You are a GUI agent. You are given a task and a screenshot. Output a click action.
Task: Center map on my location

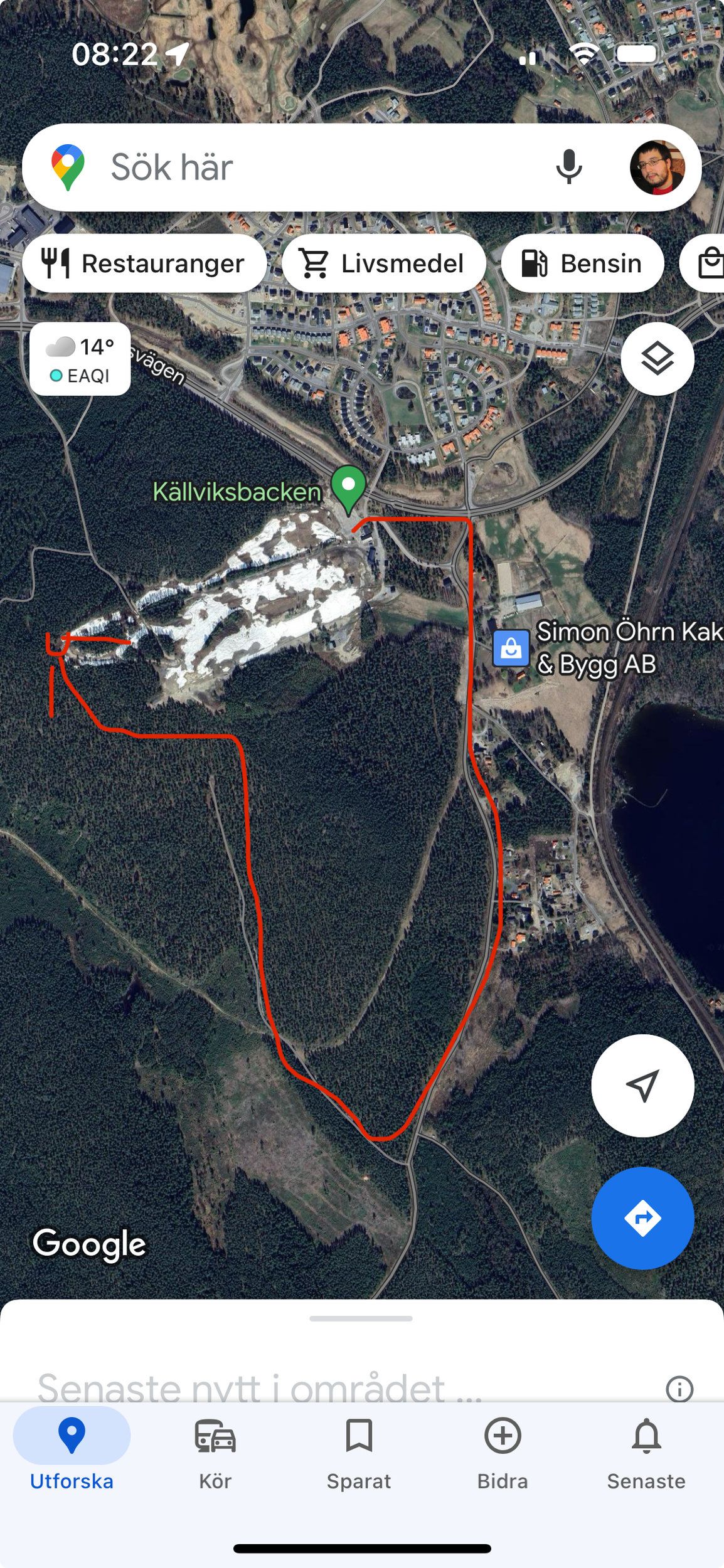642,1086
